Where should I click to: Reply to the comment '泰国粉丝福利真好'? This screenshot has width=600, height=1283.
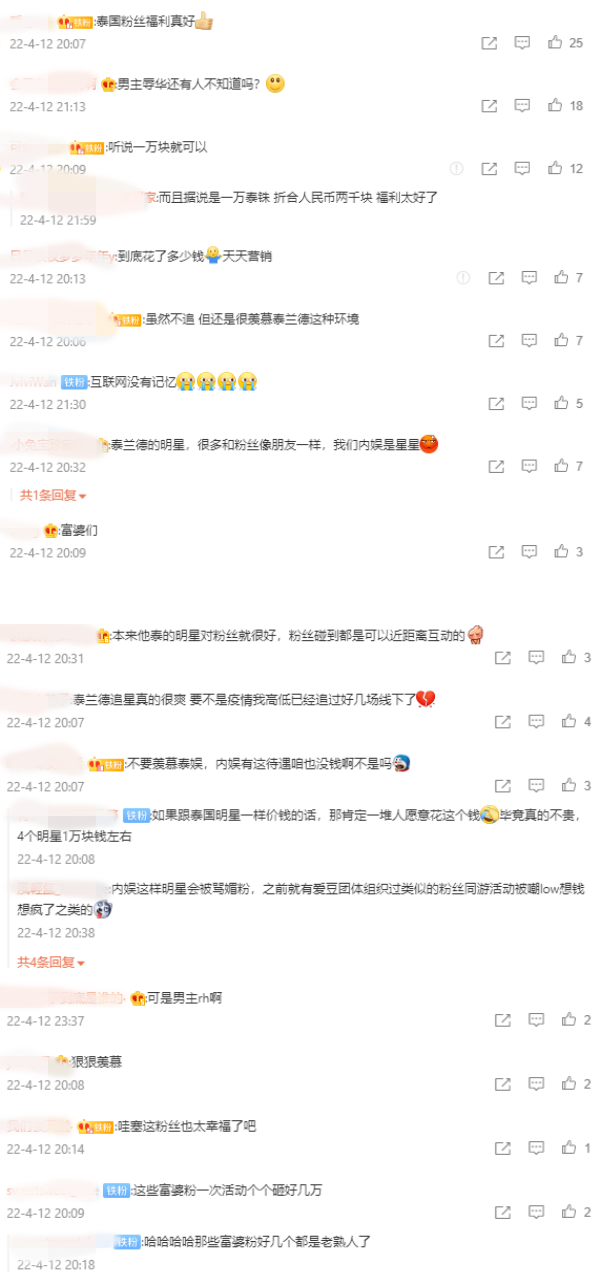pos(522,43)
